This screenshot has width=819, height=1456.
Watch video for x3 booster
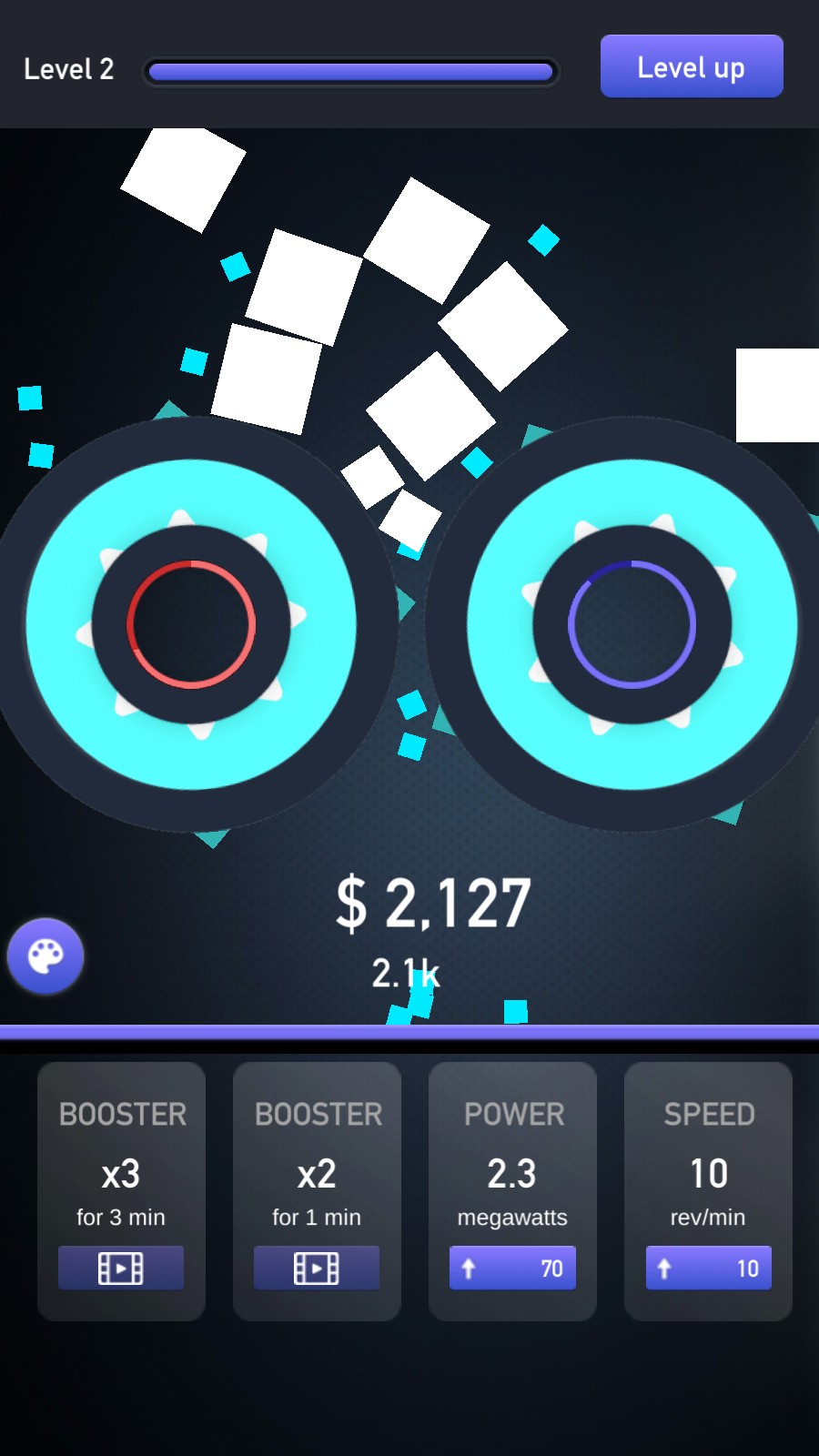point(121,1268)
